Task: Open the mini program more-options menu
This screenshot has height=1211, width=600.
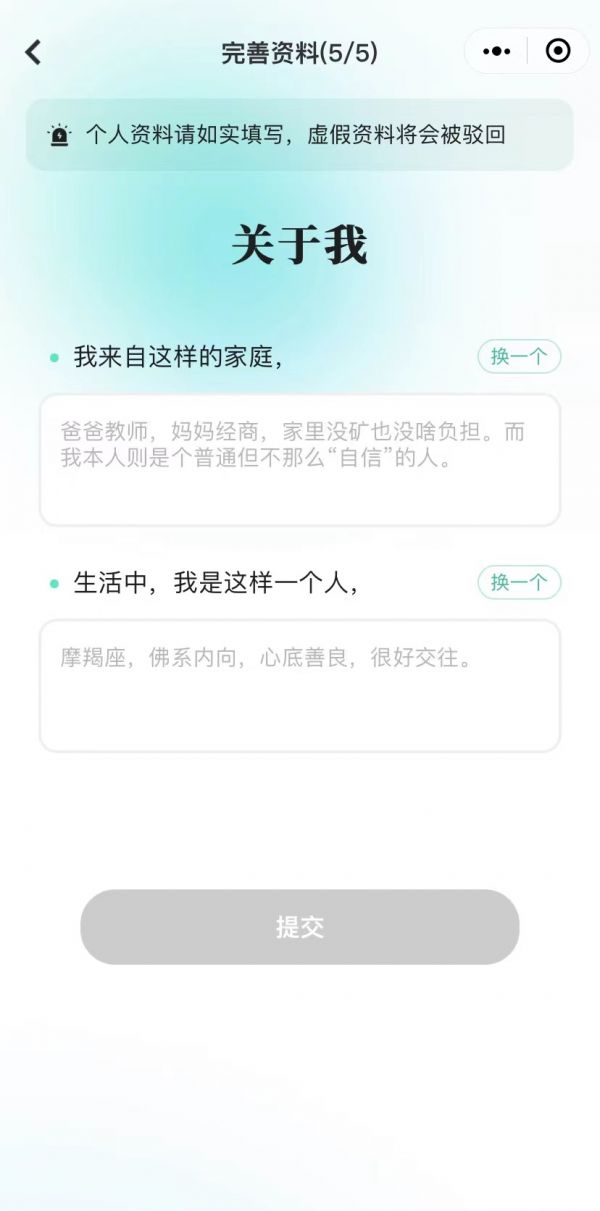Action: tap(497, 52)
